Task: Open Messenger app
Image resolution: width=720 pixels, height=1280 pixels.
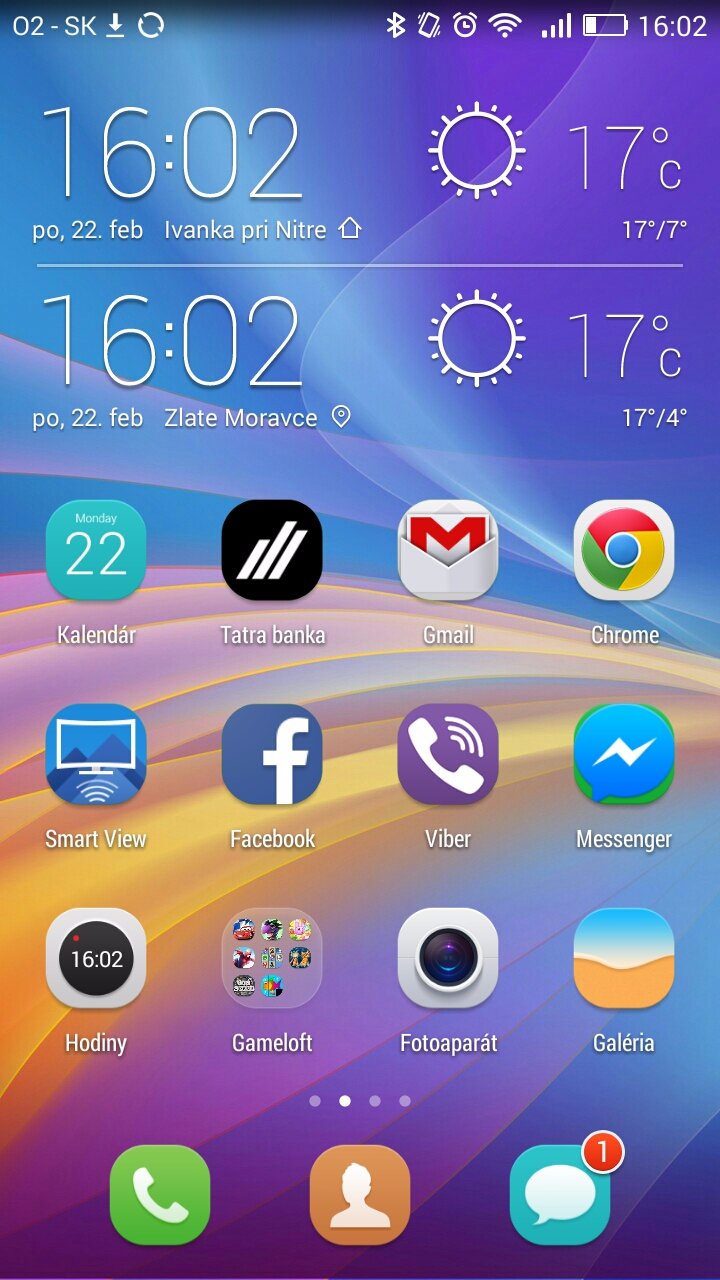Action: (x=624, y=755)
